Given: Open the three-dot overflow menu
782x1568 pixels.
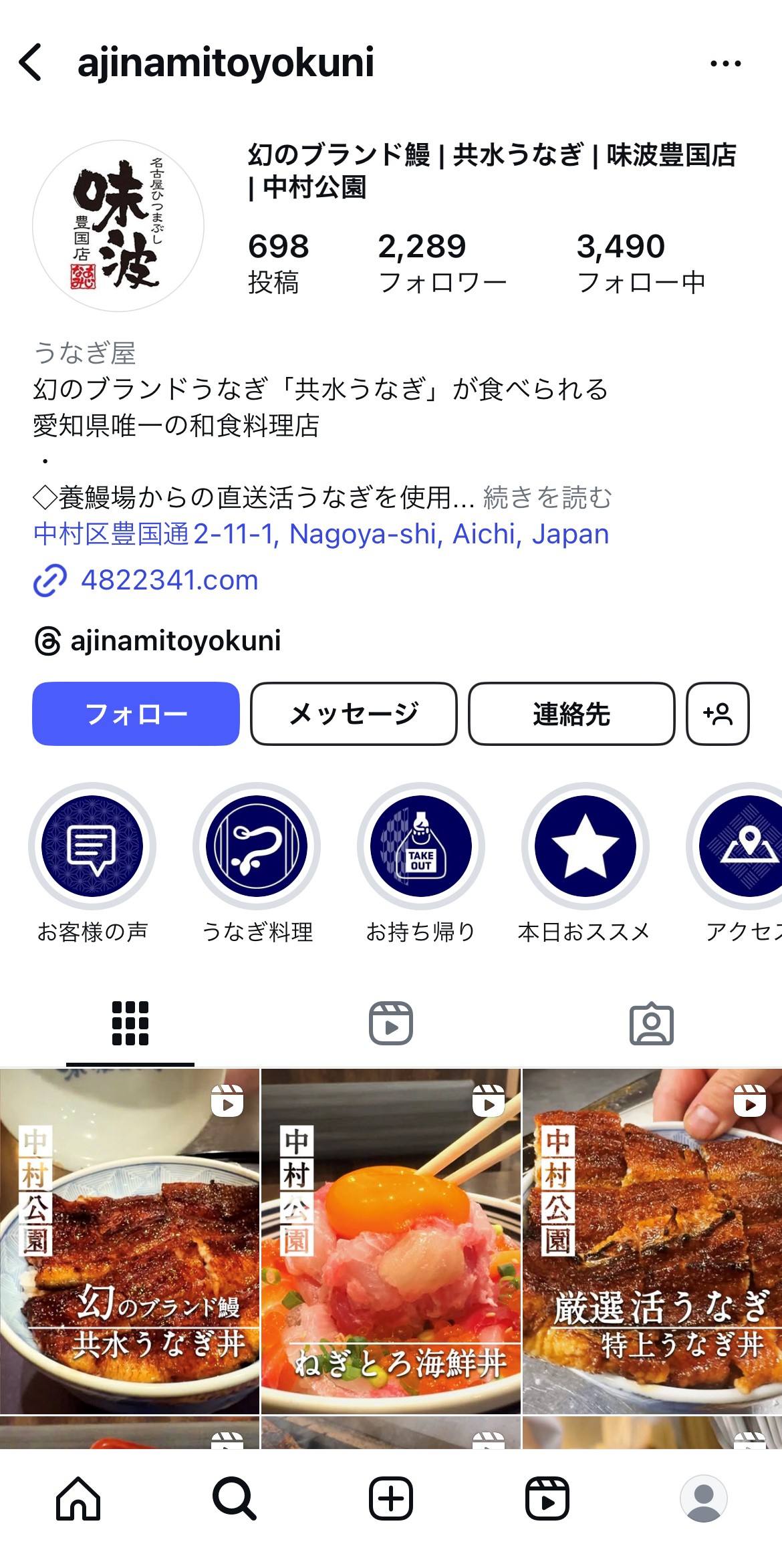Looking at the screenshot, I should (x=725, y=63).
